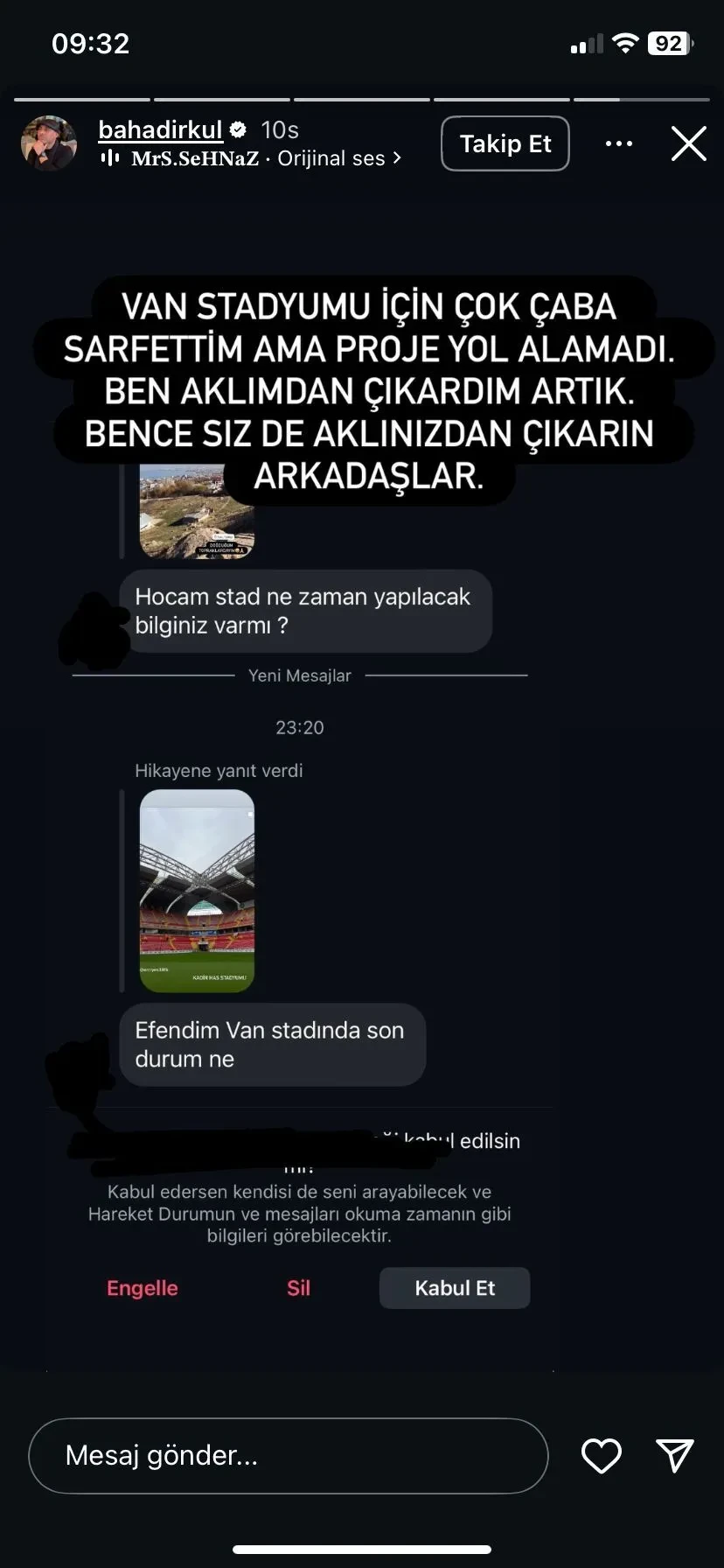Open bahadirkul's profile from the username

[161, 129]
